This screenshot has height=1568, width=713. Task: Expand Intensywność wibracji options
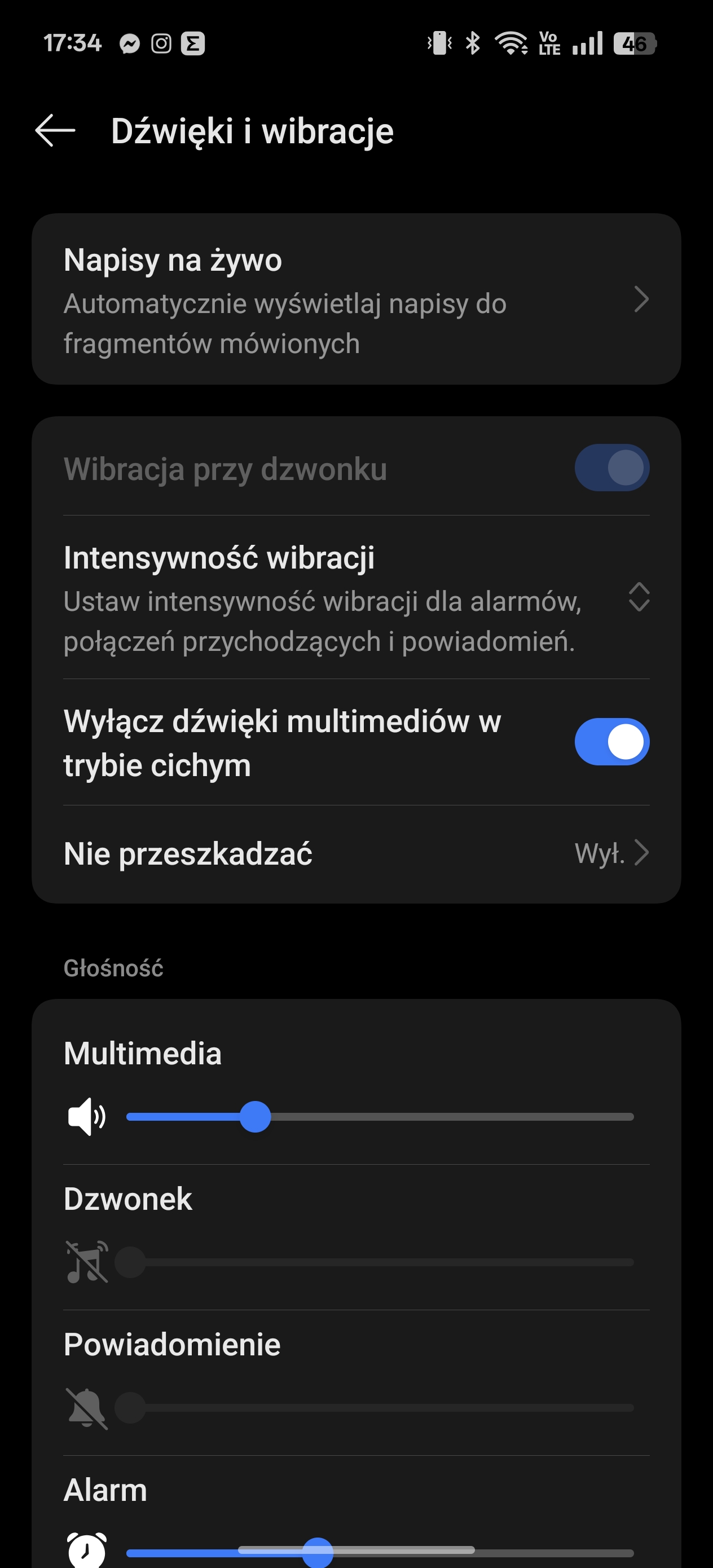pyautogui.click(x=639, y=597)
